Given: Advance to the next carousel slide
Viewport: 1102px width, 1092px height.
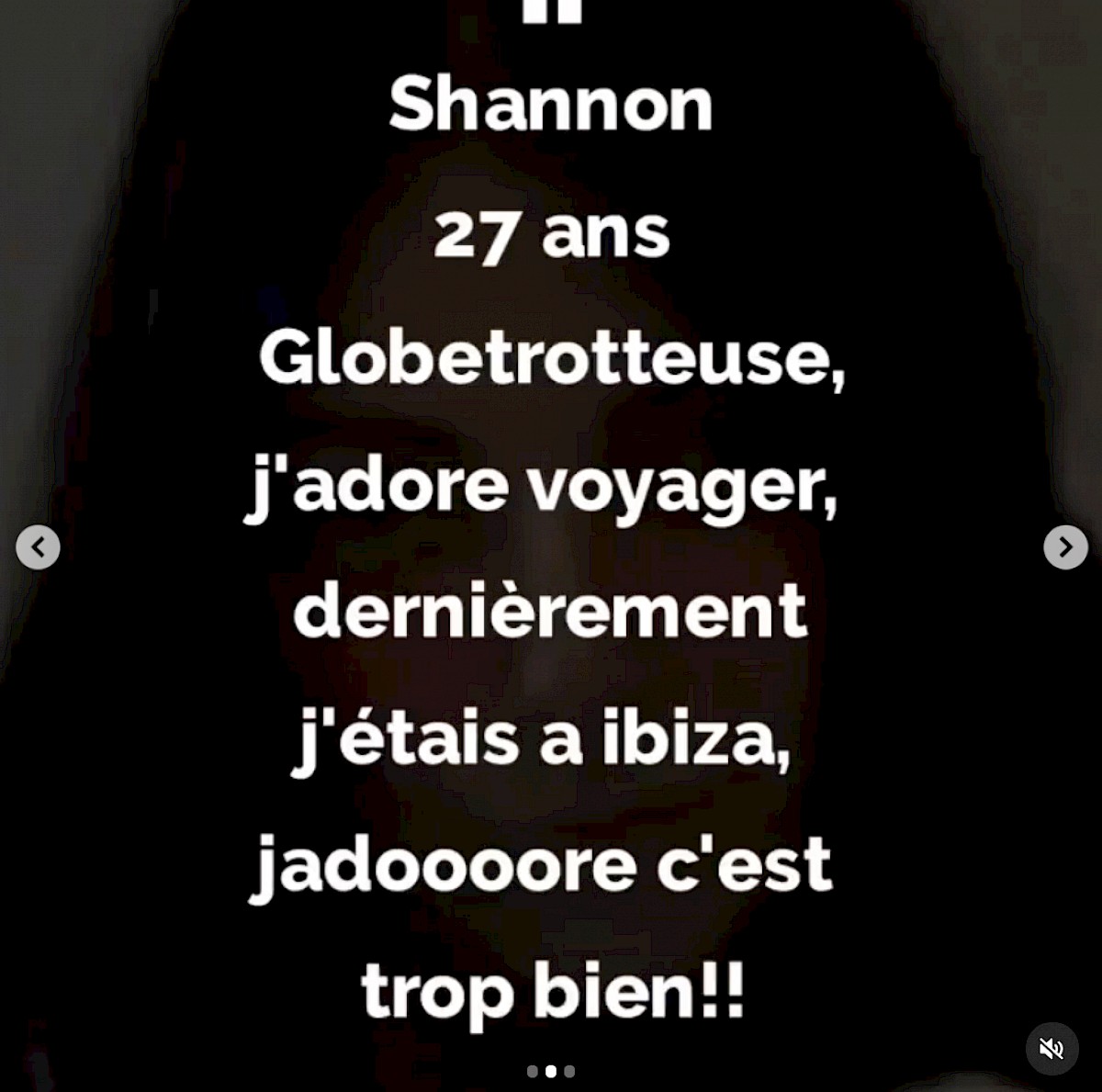Looking at the screenshot, I should click(1065, 547).
